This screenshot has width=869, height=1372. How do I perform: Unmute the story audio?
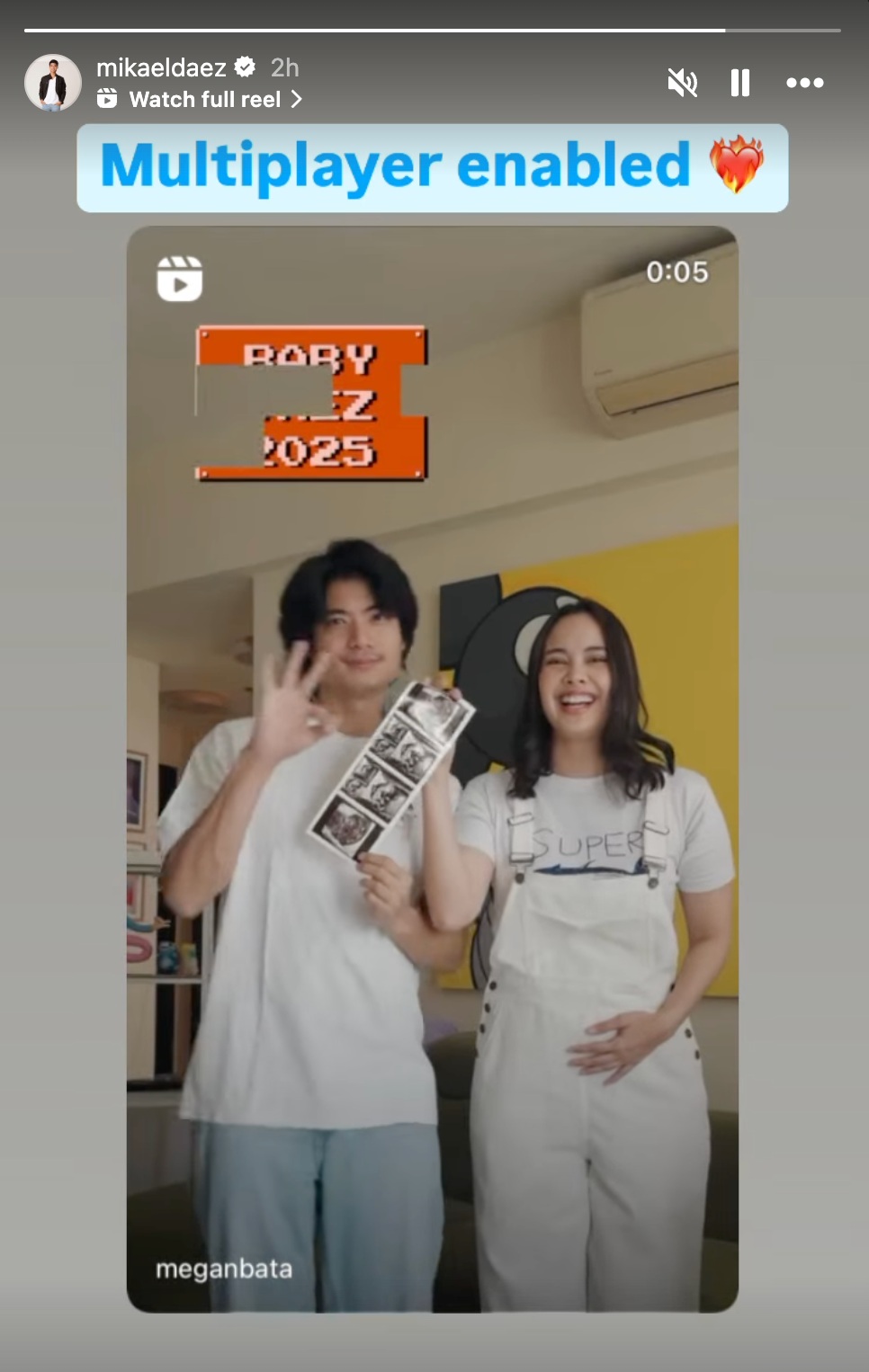tap(682, 83)
